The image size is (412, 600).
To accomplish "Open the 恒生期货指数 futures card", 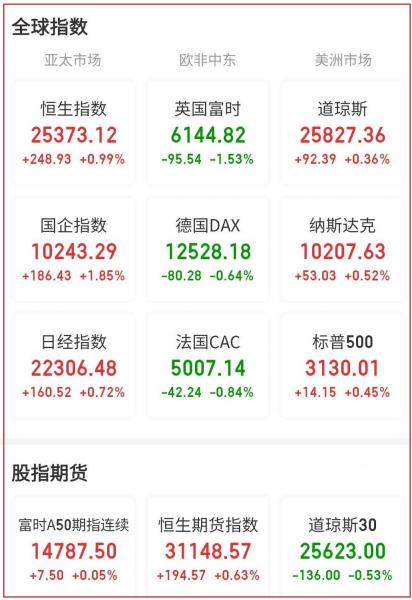I will click(x=208, y=547).
